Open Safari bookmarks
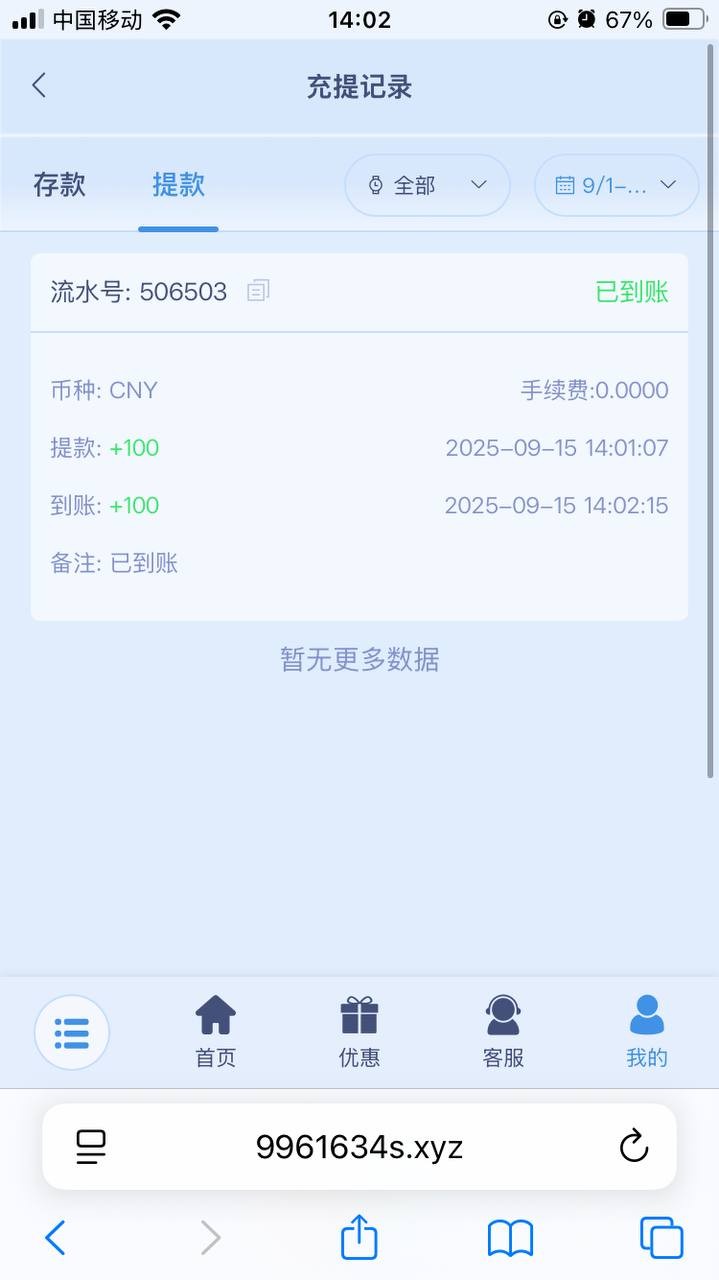This screenshot has height=1280, width=719. pyautogui.click(x=510, y=1238)
